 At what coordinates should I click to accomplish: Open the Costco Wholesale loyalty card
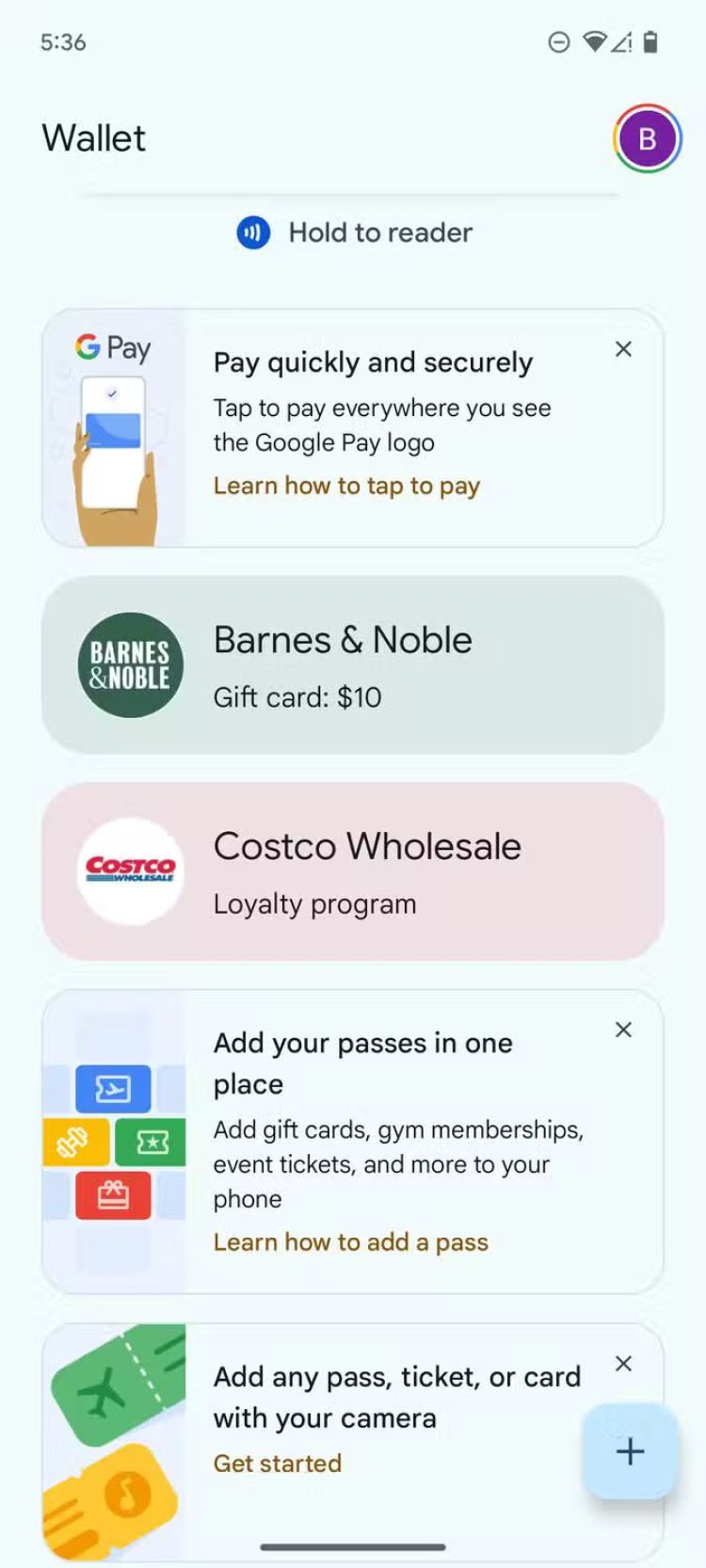[x=353, y=872]
